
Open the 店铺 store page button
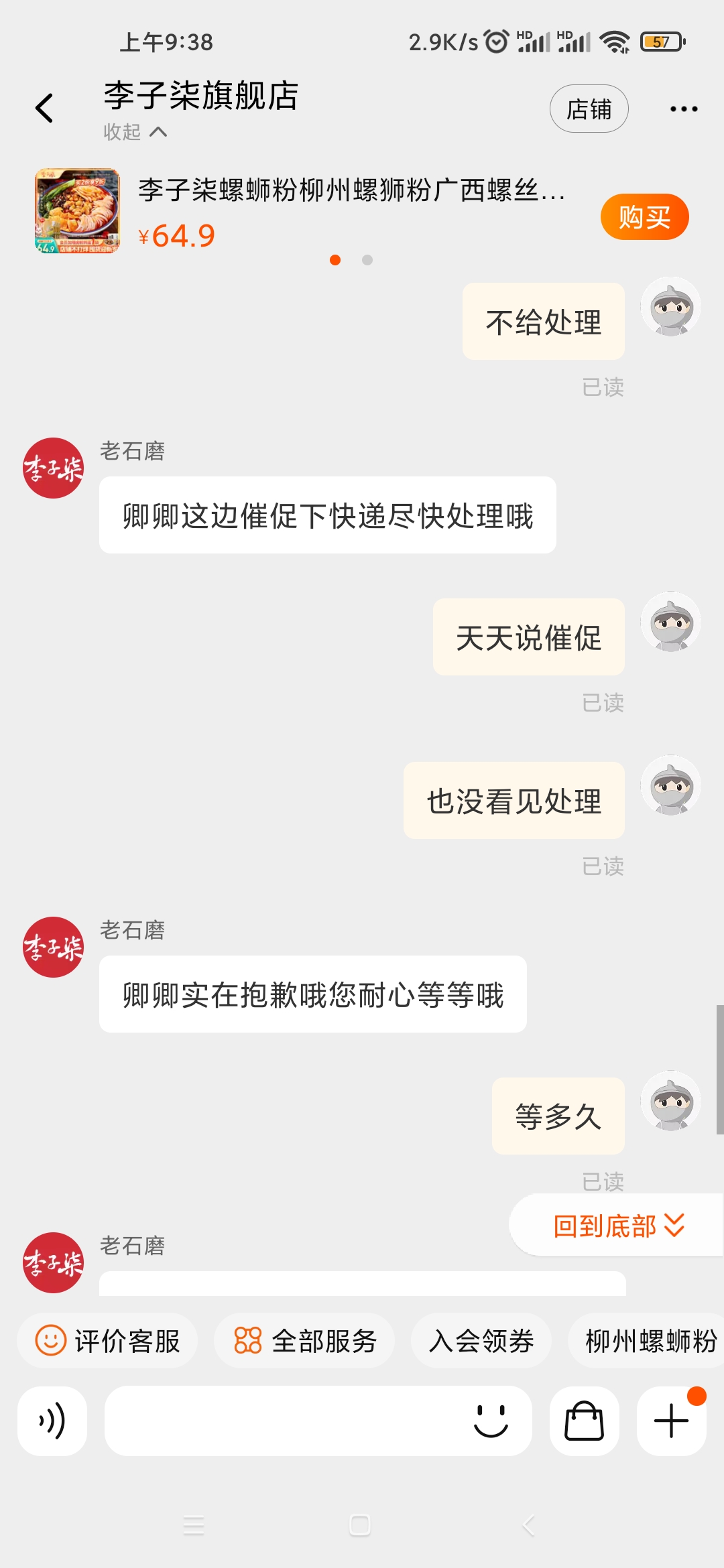[x=589, y=109]
